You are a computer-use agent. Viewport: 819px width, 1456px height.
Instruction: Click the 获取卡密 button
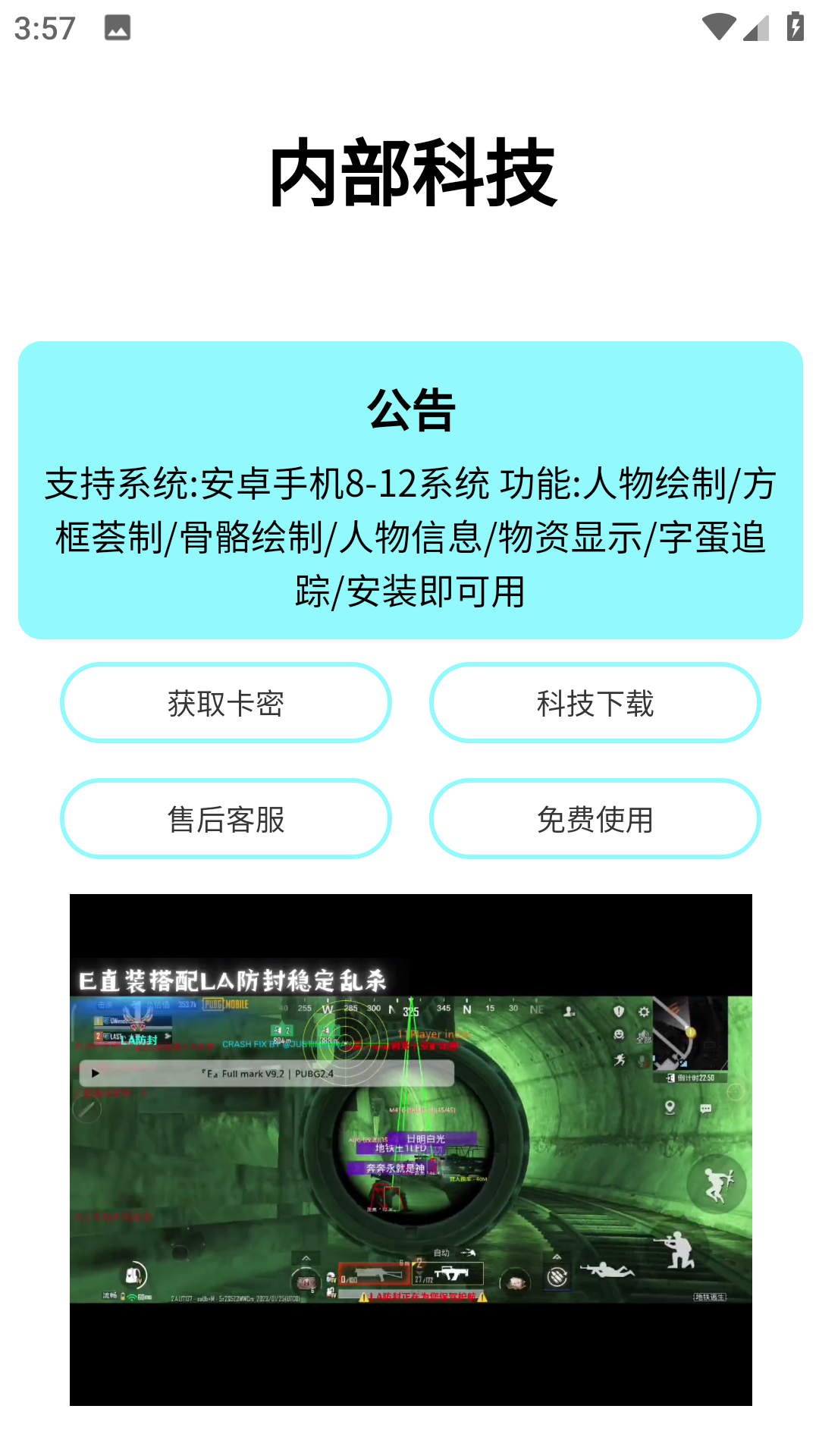(226, 703)
